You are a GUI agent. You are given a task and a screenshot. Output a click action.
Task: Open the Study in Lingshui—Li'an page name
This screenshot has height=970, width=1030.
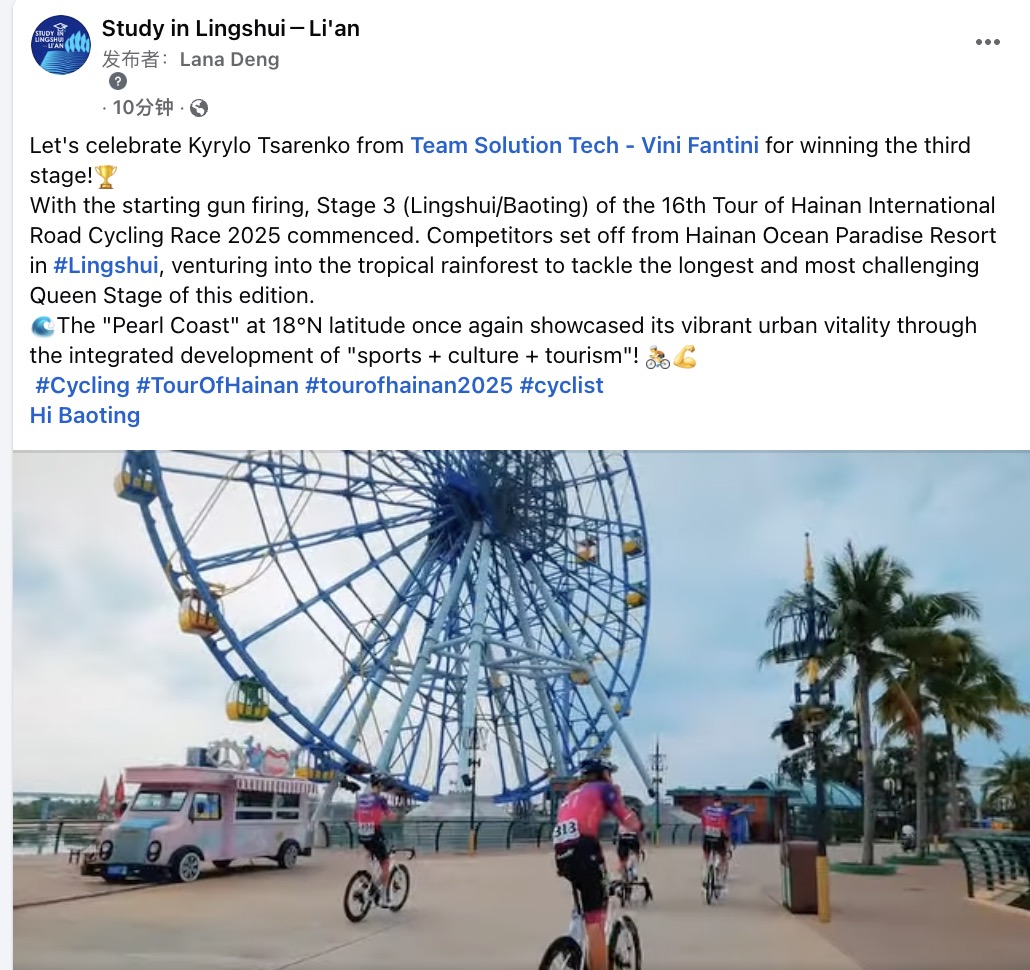[230, 29]
